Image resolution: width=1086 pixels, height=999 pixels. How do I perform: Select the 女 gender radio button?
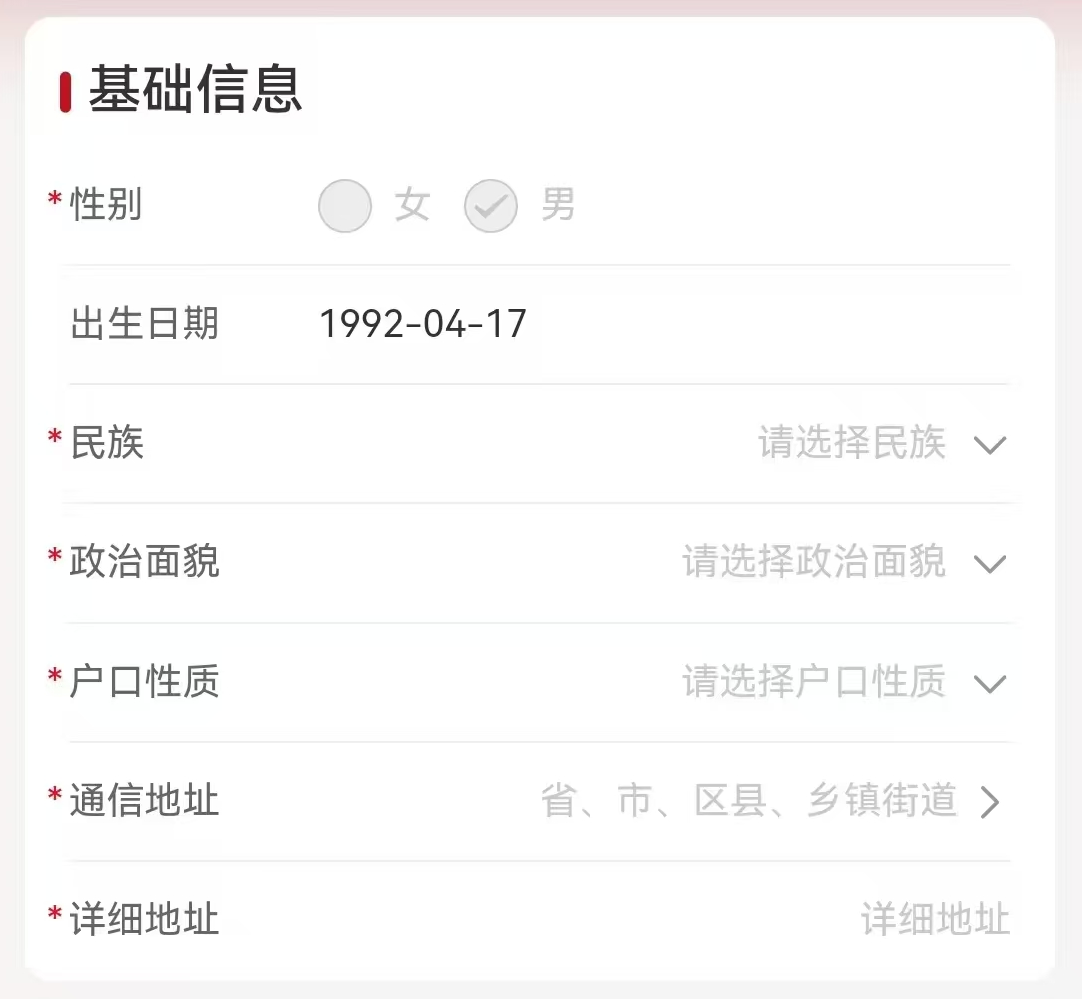click(x=345, y=206)
